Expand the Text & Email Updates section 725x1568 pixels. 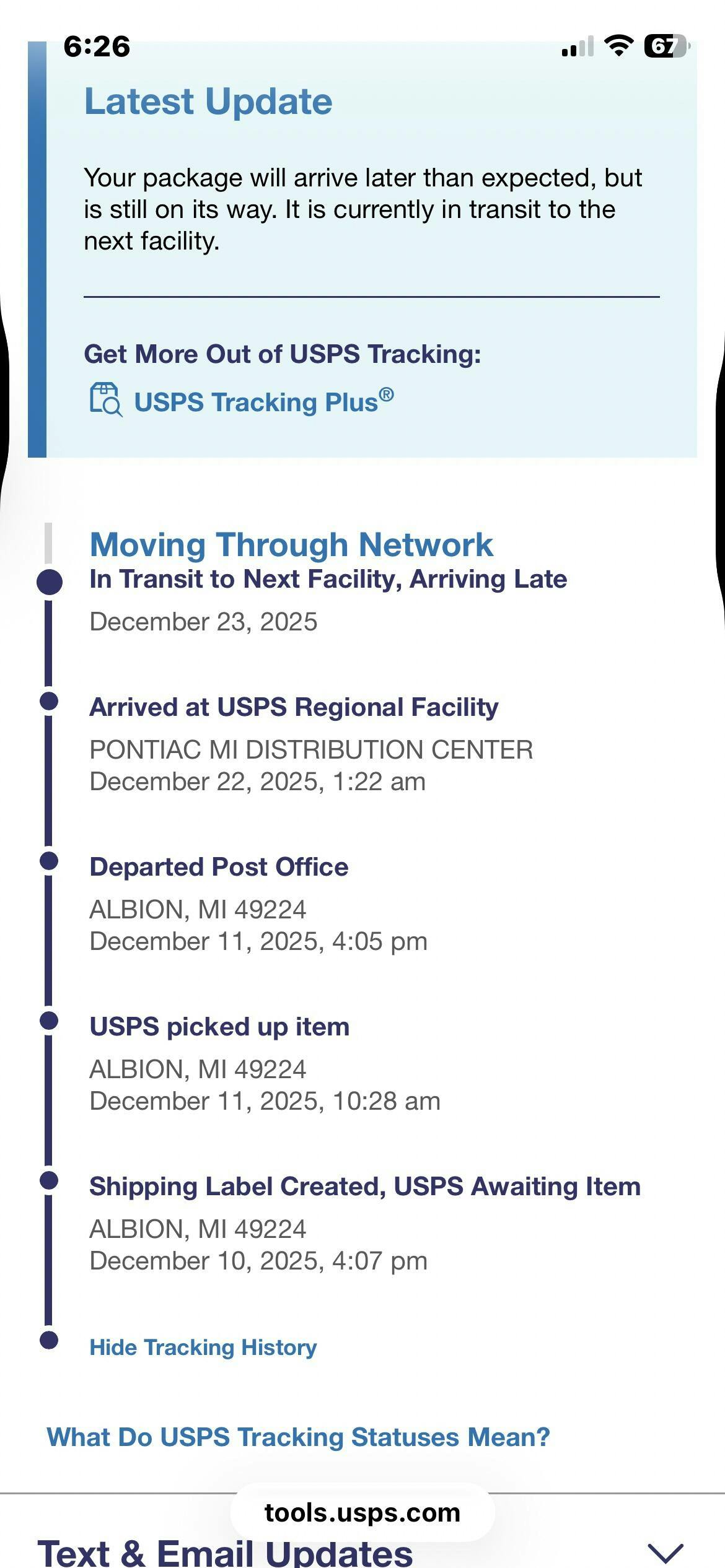(665, 1552)
